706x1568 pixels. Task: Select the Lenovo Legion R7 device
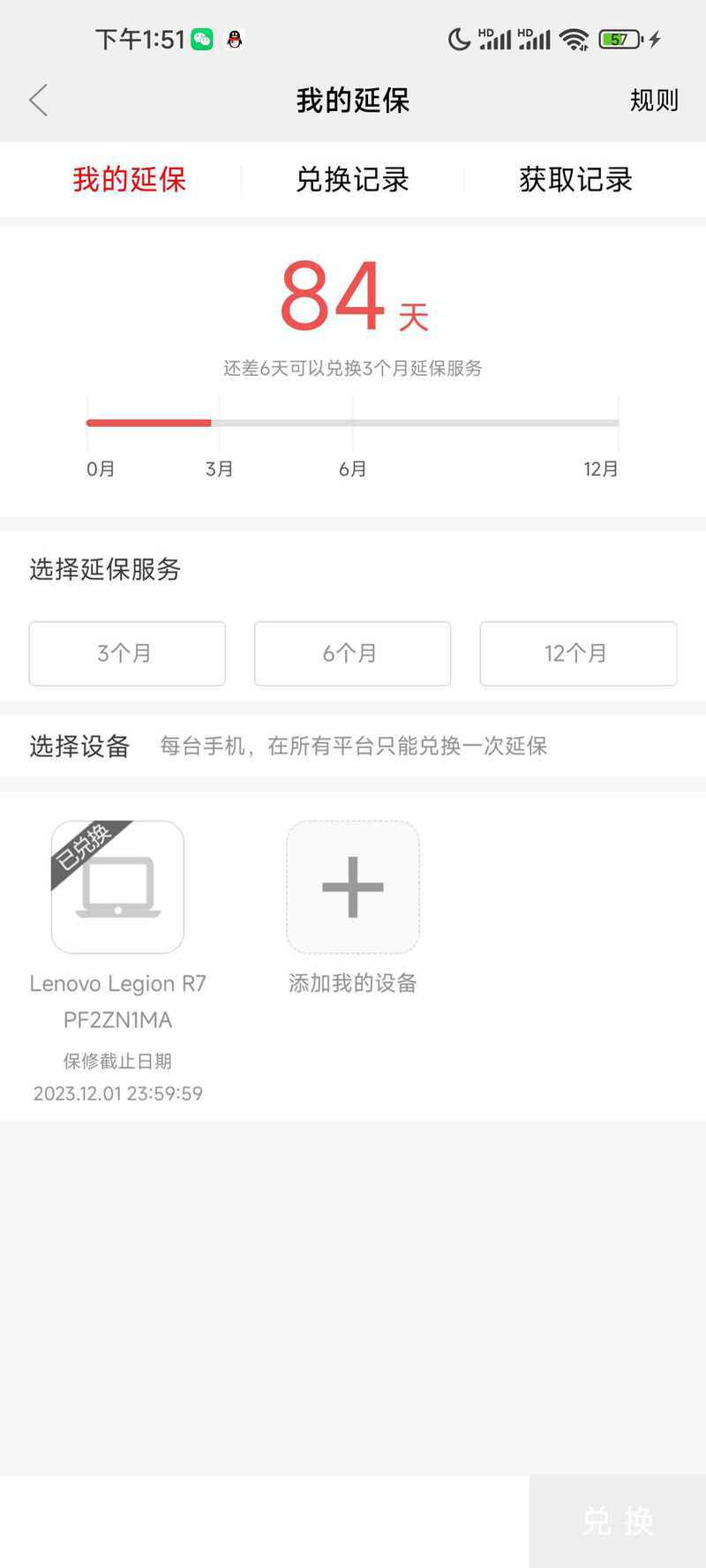117,887
